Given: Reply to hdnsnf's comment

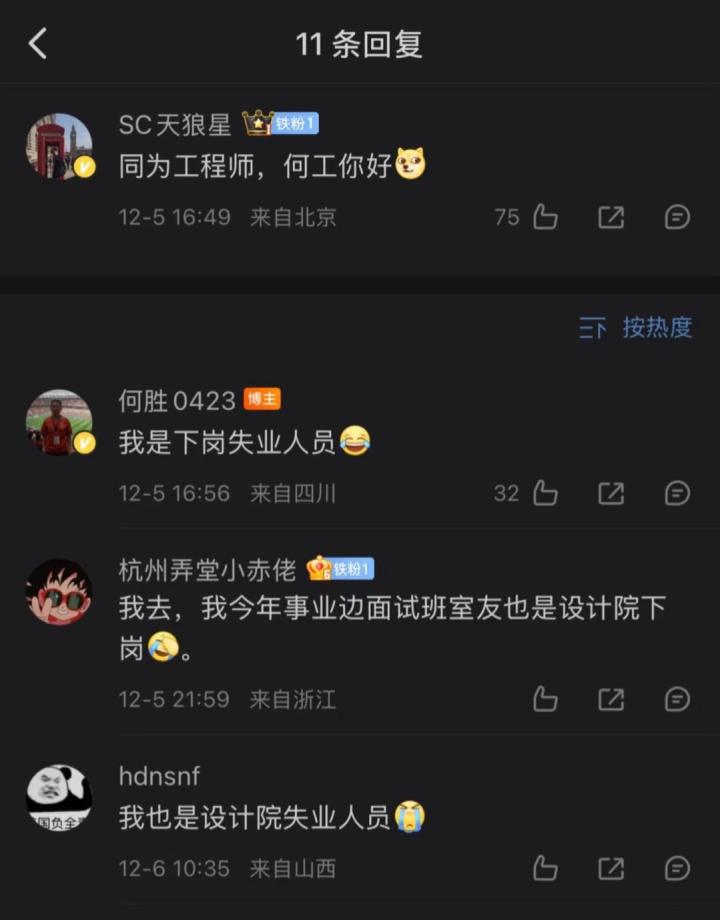Looking at the screenshot, I should point(677,868).
